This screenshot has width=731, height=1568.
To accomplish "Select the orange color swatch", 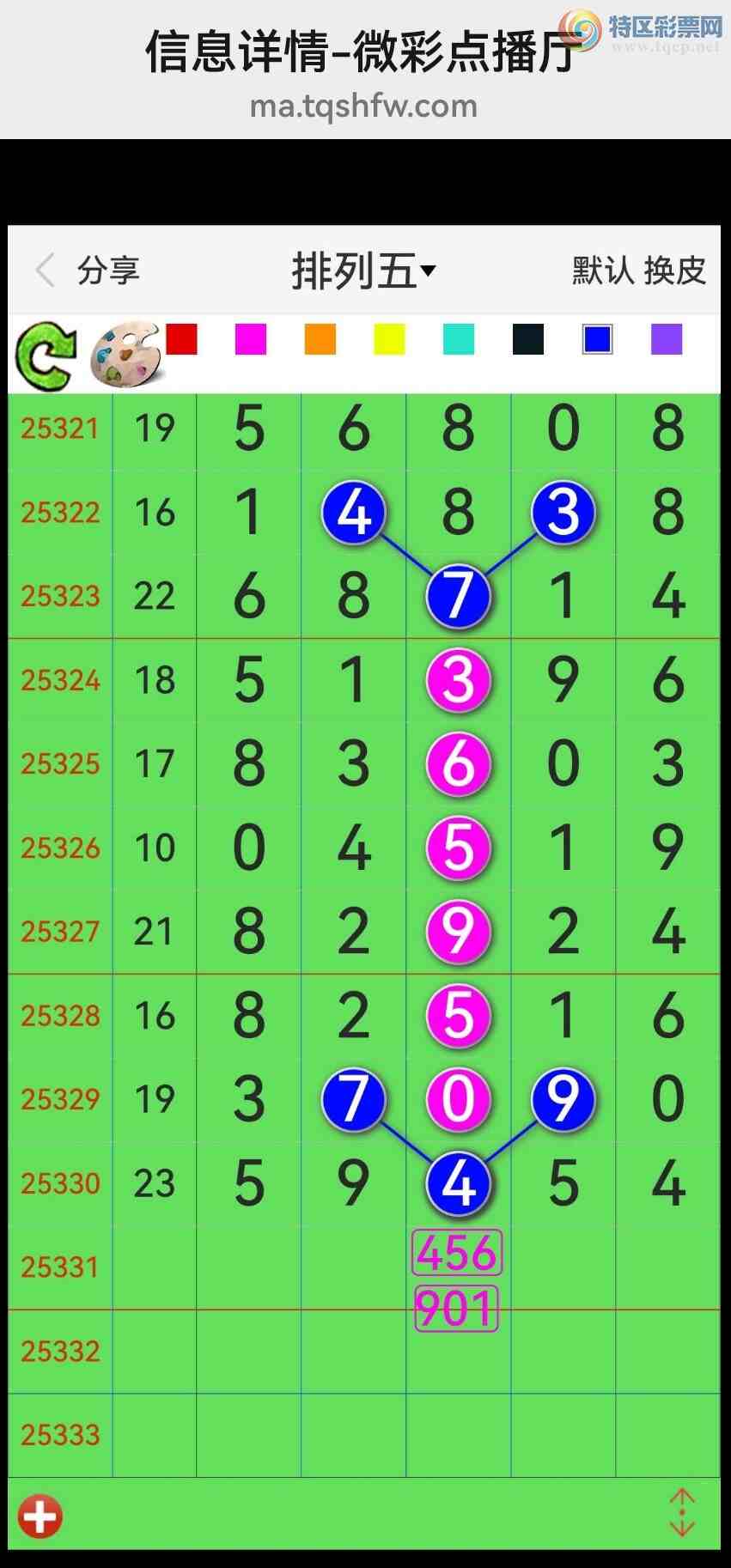I will (x=320, y=339).
